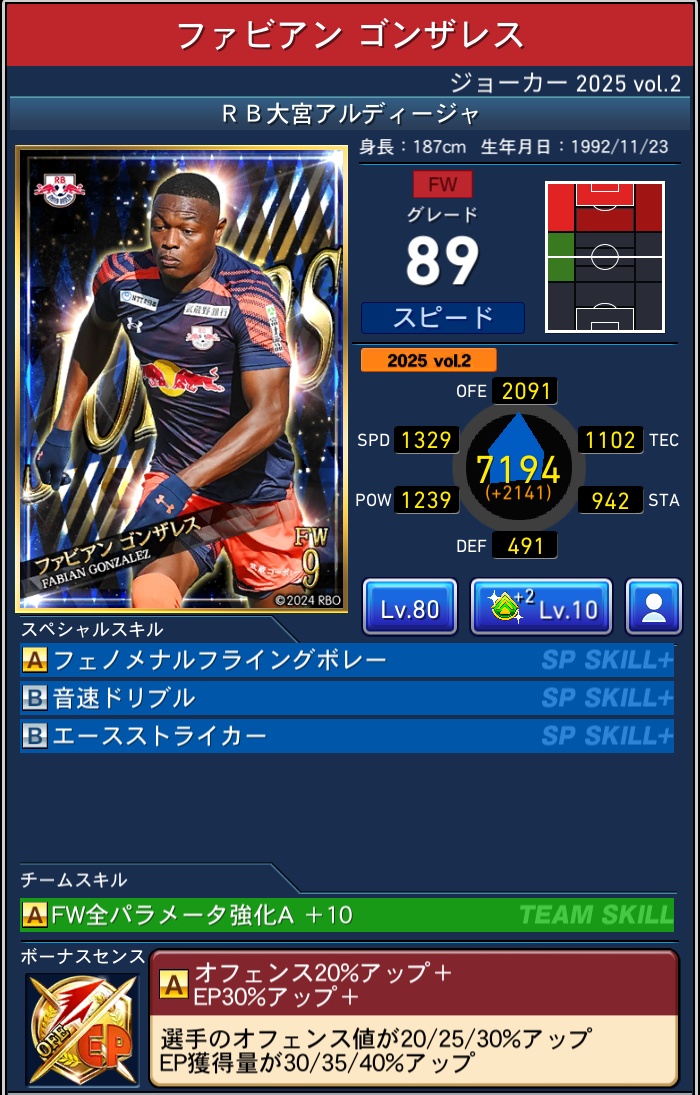Open the player profile icon button
The width and height of the screenshot is (700, 1095).
[x=654, y=608]
